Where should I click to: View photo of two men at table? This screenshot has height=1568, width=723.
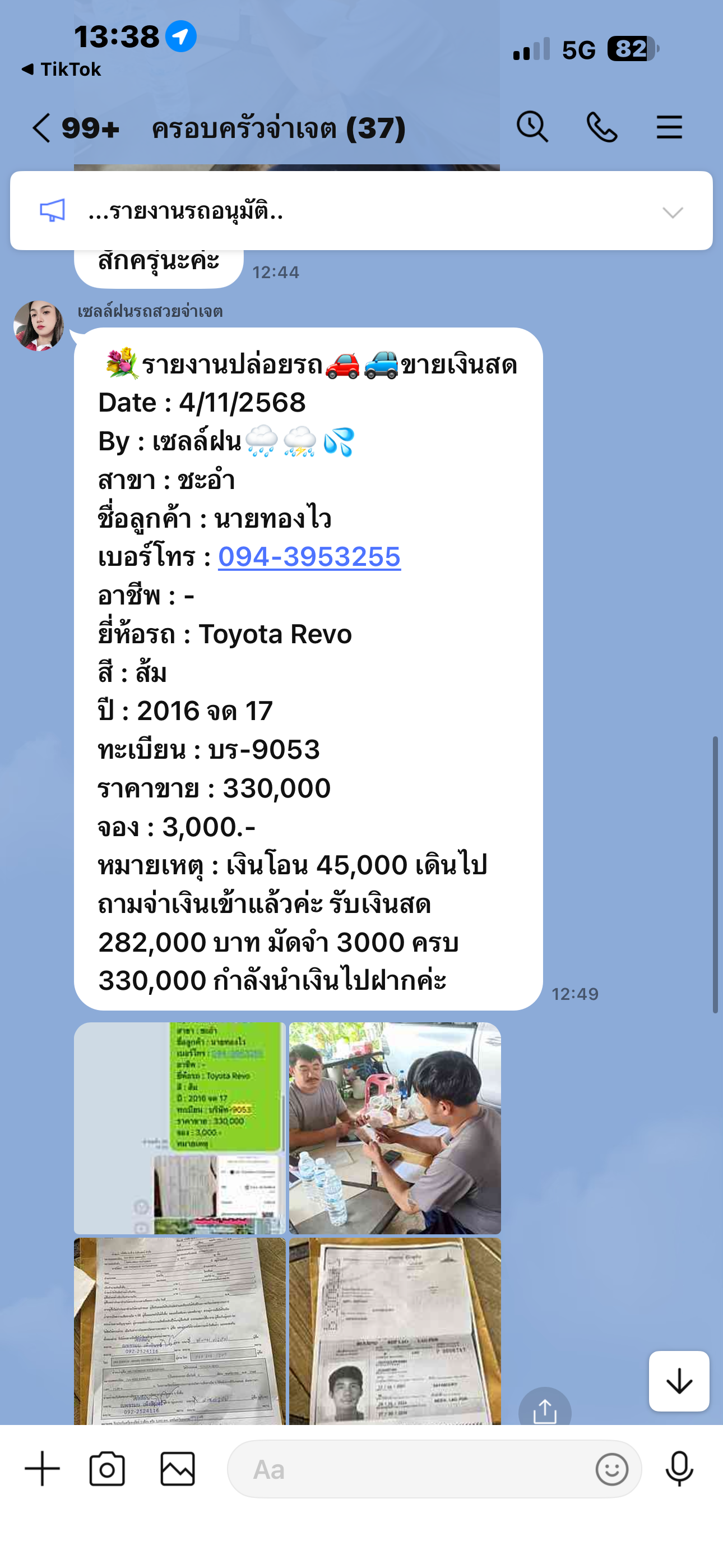[395, 1127]
